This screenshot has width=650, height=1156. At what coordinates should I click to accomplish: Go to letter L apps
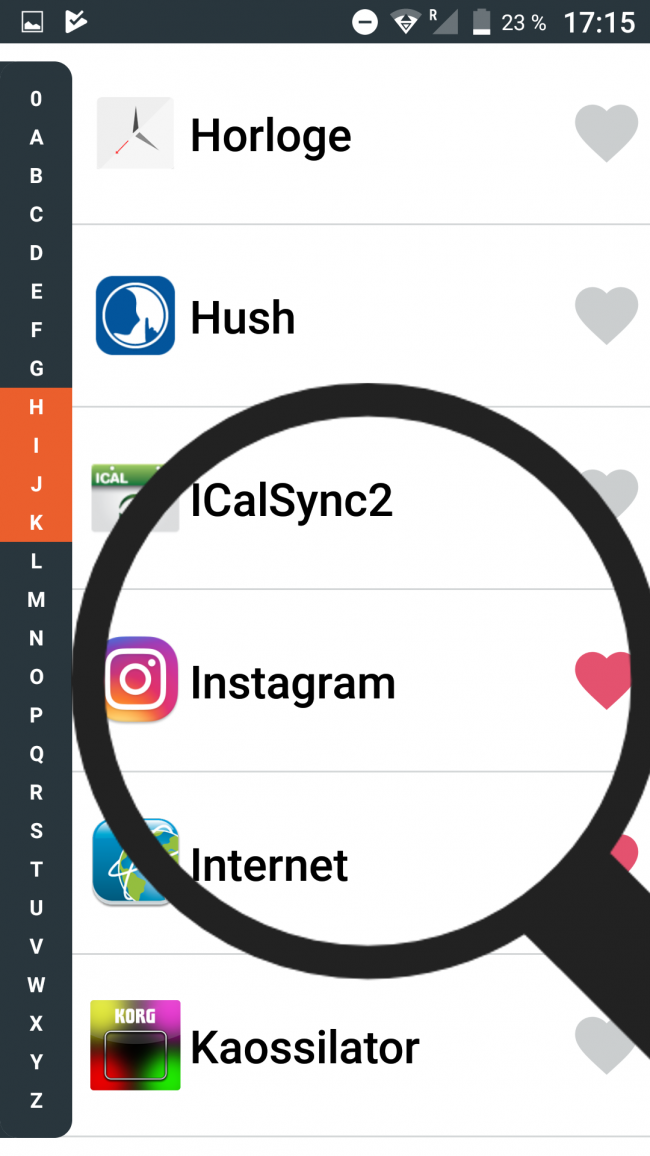[x=36, y=561]
